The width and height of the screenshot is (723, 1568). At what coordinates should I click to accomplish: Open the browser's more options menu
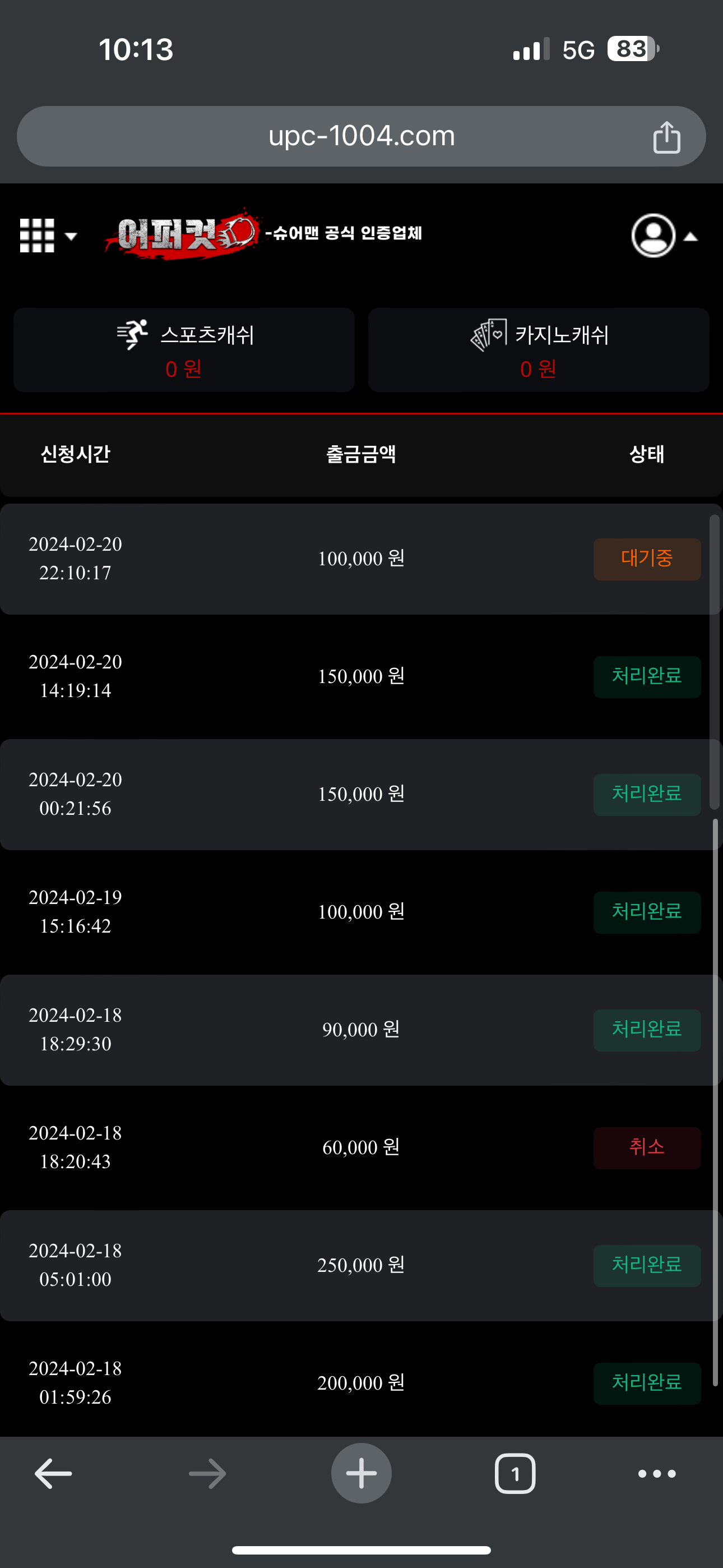(657, 1474)
